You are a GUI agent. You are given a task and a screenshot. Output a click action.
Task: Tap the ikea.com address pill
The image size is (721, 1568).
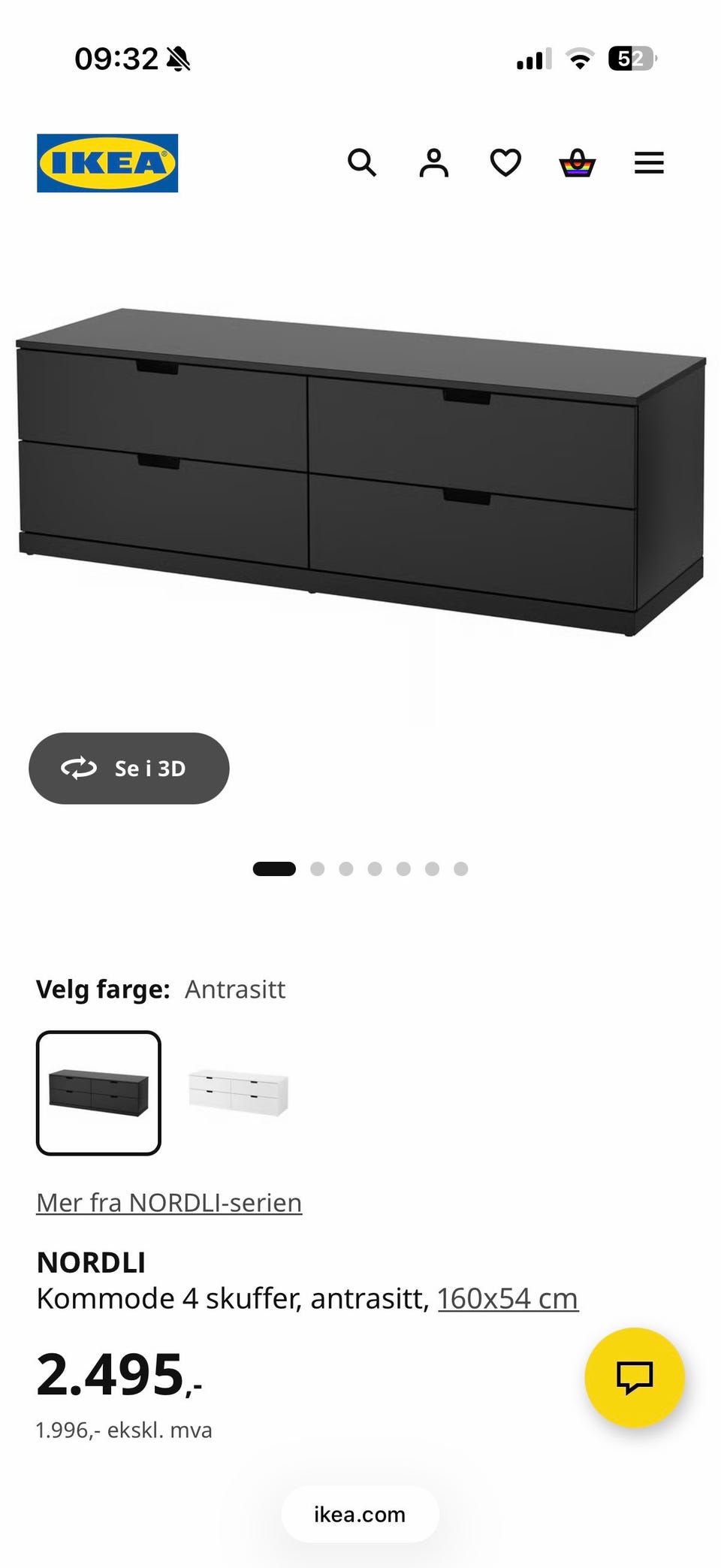[360, 1514]
